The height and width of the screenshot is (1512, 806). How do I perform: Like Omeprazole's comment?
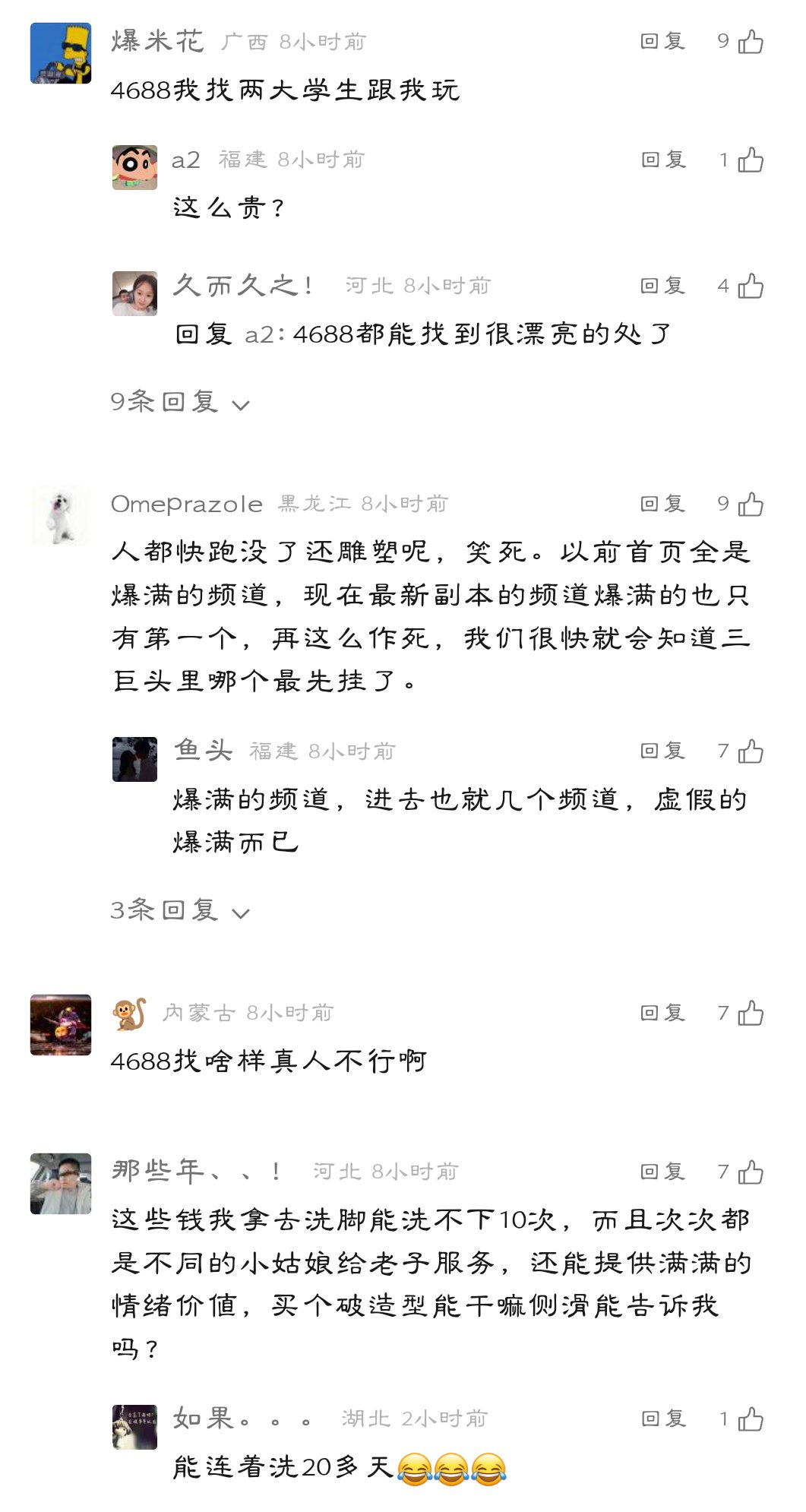(750, 505)
